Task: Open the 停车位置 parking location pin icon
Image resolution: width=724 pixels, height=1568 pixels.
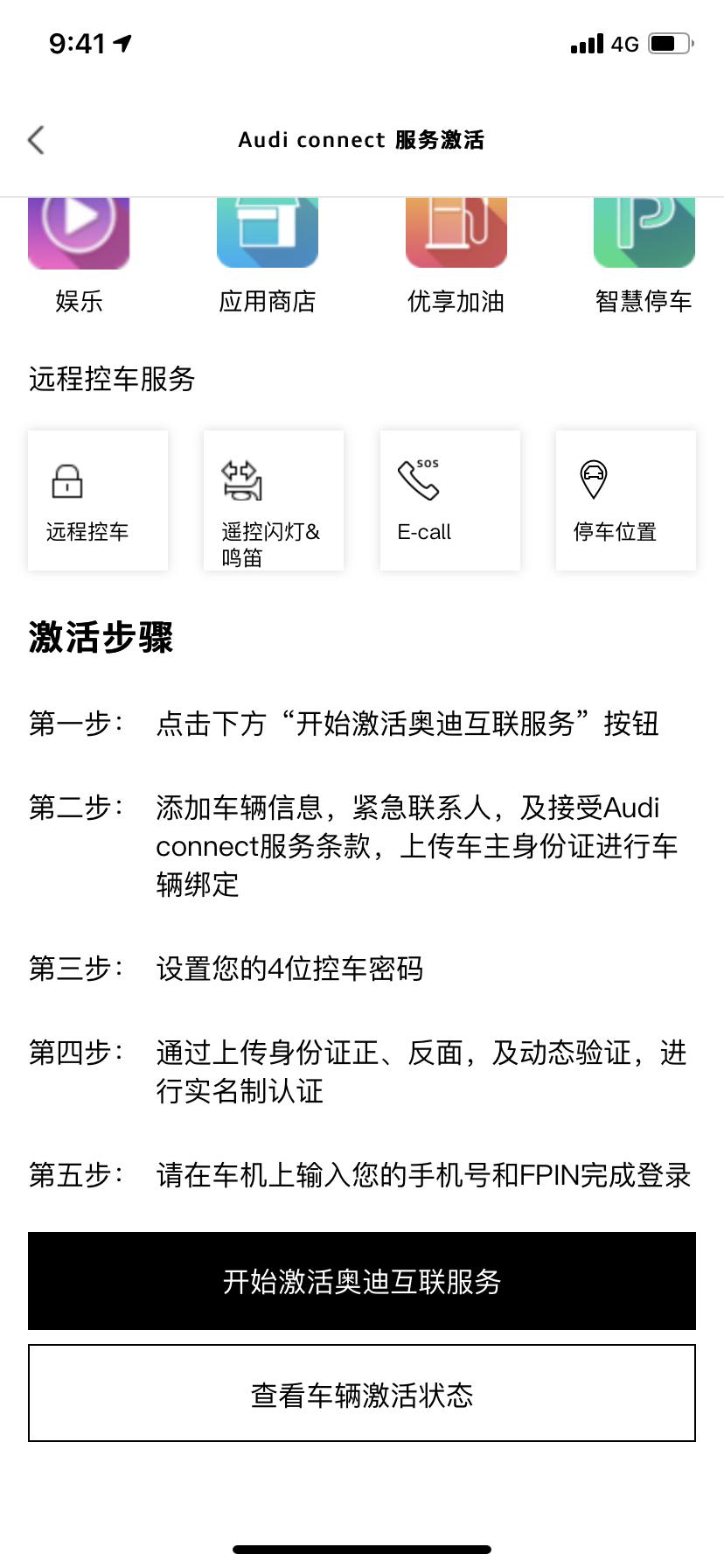Action: [x=595, y=477]
